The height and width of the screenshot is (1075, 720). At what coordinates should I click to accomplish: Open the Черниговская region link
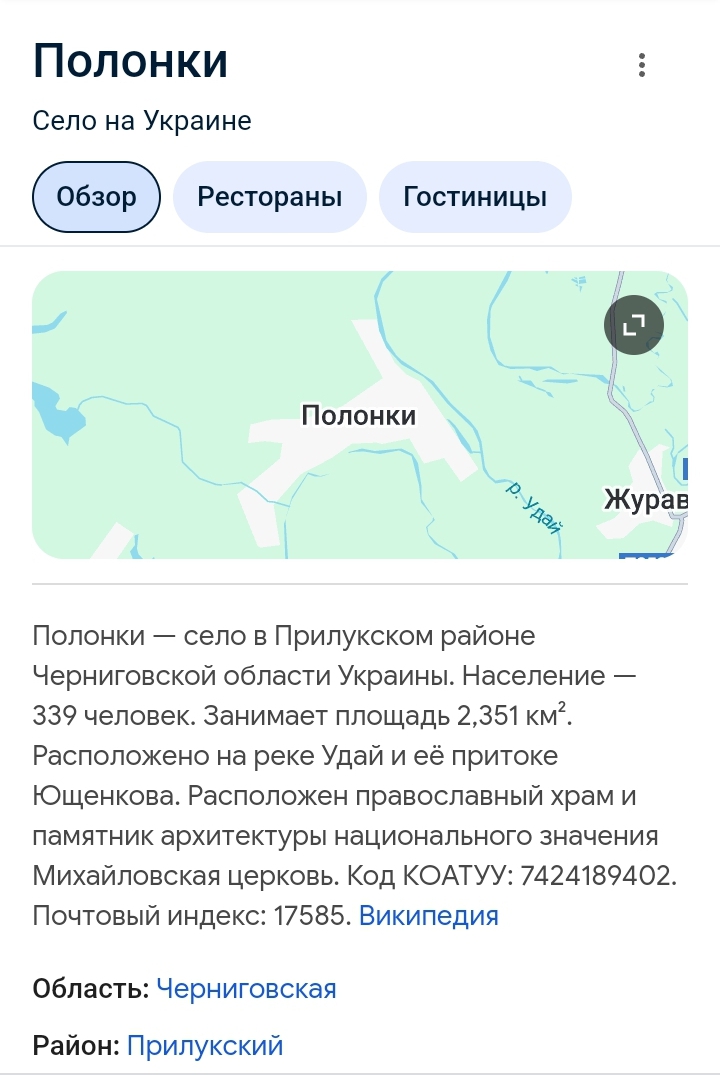click(246, 989)
